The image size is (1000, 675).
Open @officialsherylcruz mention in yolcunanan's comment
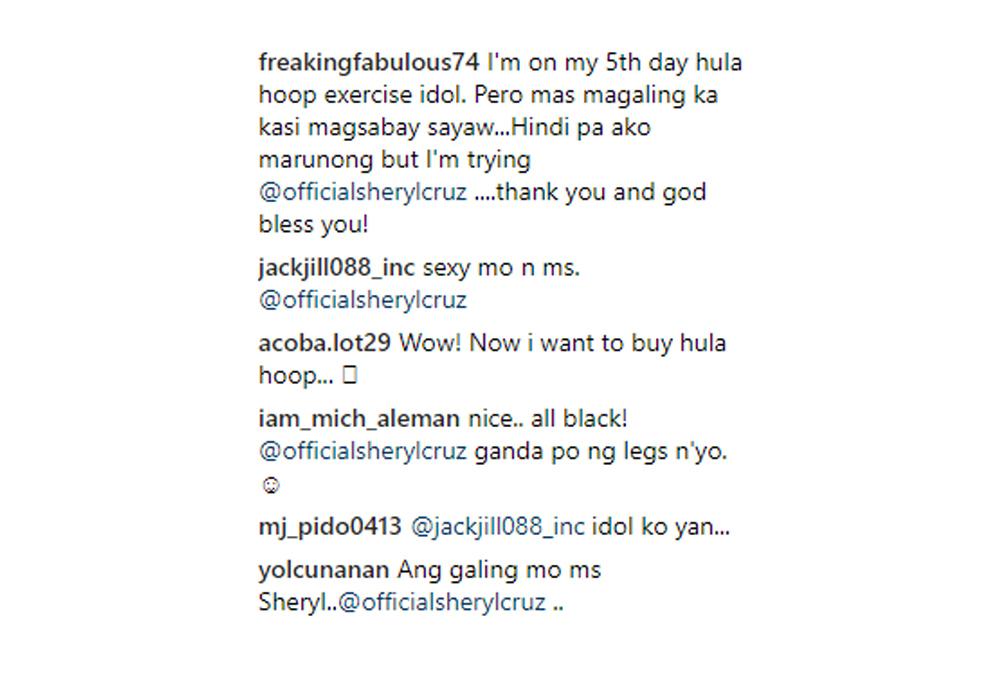coord(442,603)
